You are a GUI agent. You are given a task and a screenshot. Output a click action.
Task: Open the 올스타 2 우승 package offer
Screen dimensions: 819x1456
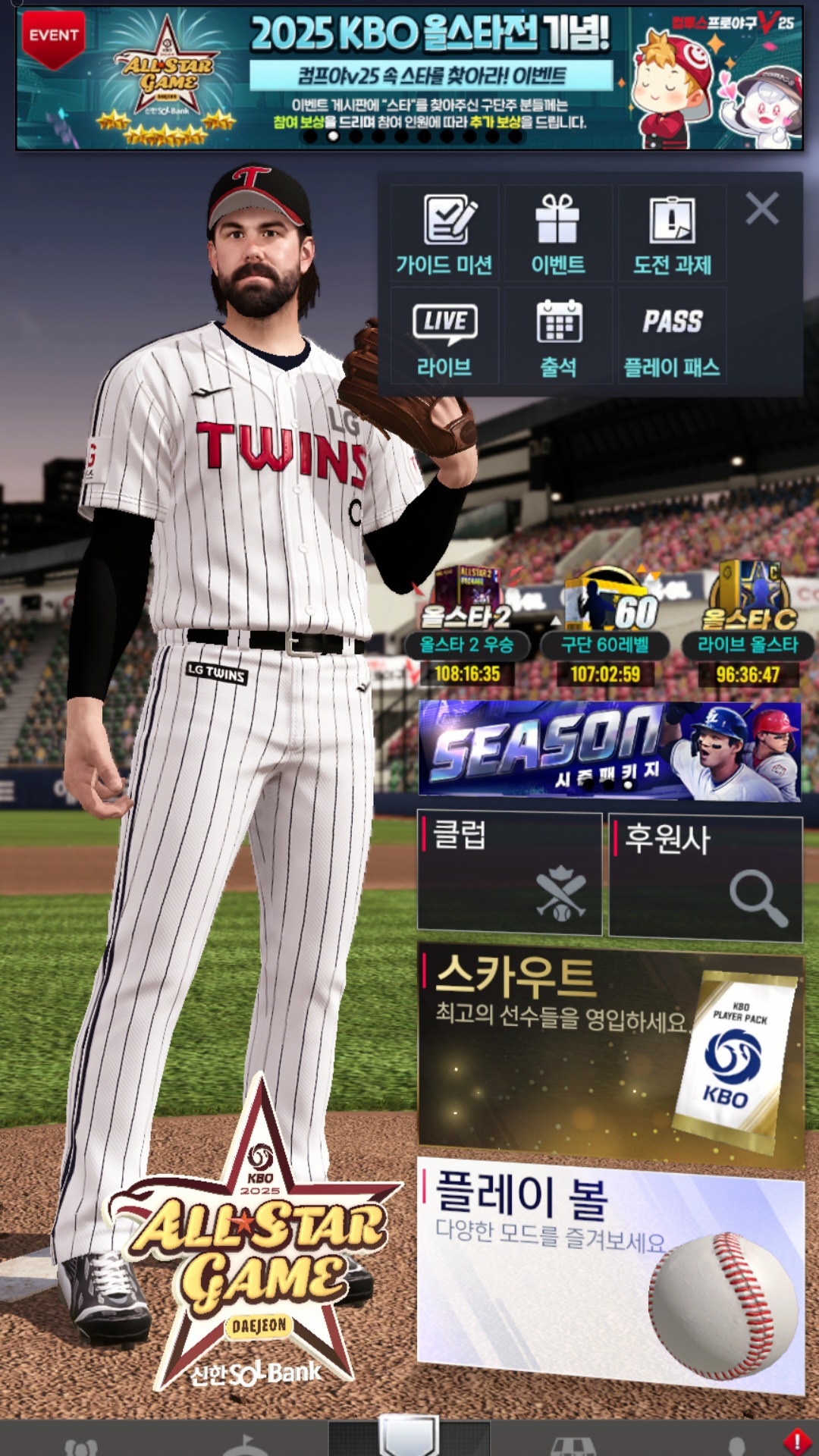467,626
